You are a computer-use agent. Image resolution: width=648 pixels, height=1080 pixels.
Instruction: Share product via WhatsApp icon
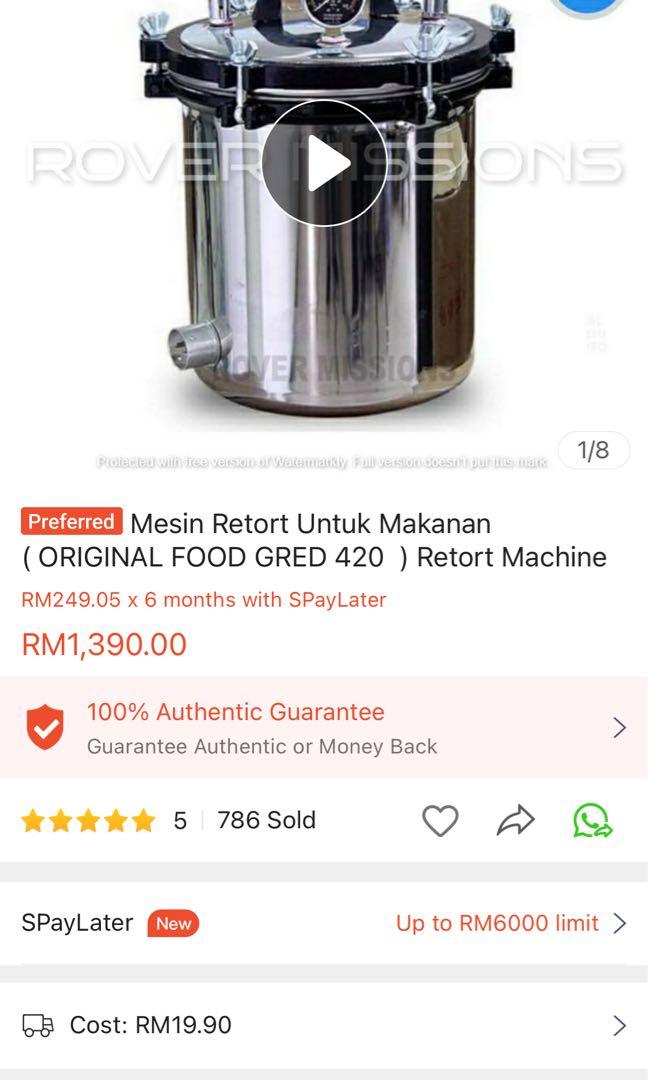tap(592, 821)
